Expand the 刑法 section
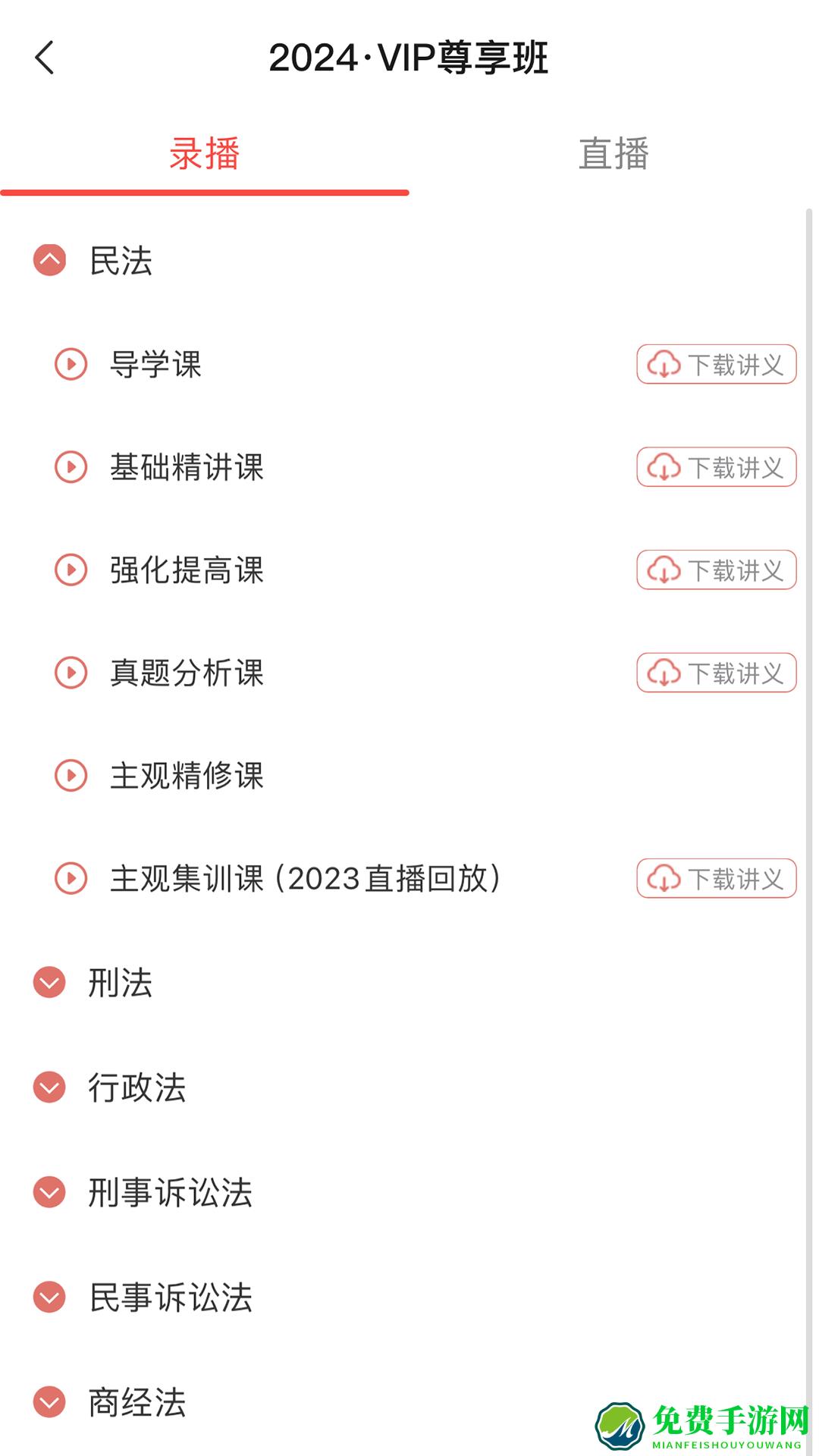 pos(49,984)
